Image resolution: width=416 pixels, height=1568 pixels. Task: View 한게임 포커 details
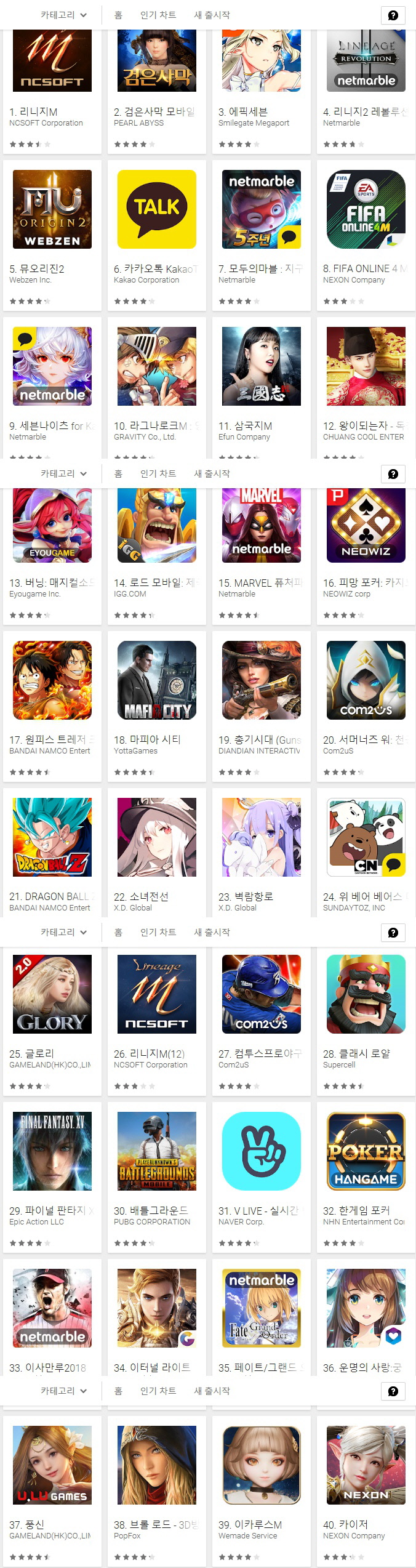366,1178
